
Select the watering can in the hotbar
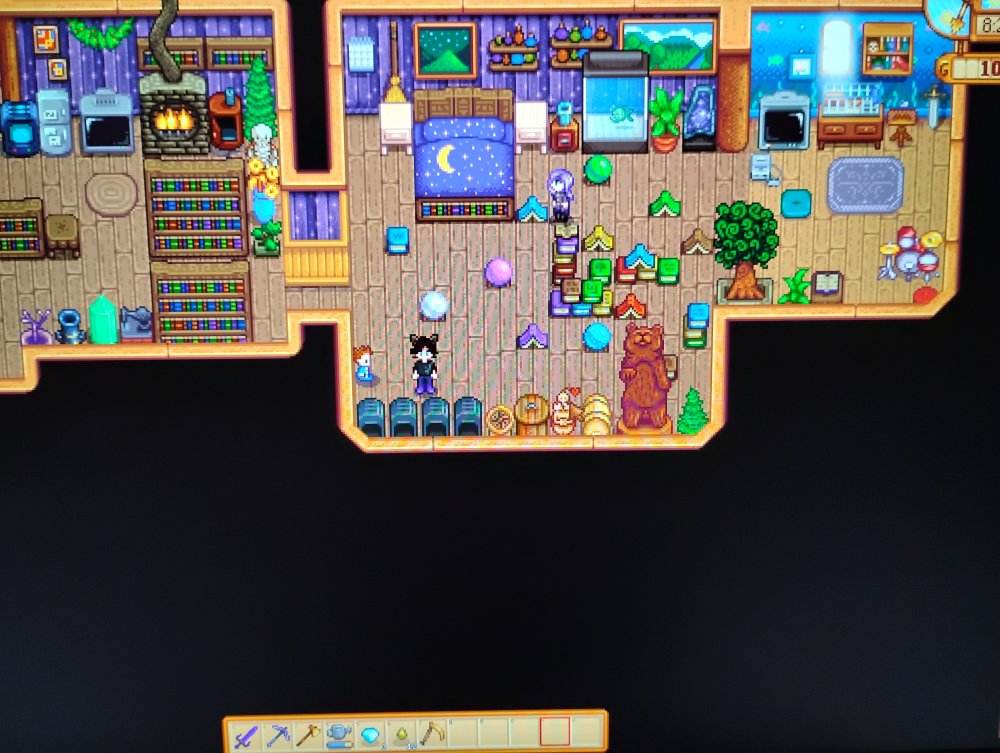coord(340,734)
